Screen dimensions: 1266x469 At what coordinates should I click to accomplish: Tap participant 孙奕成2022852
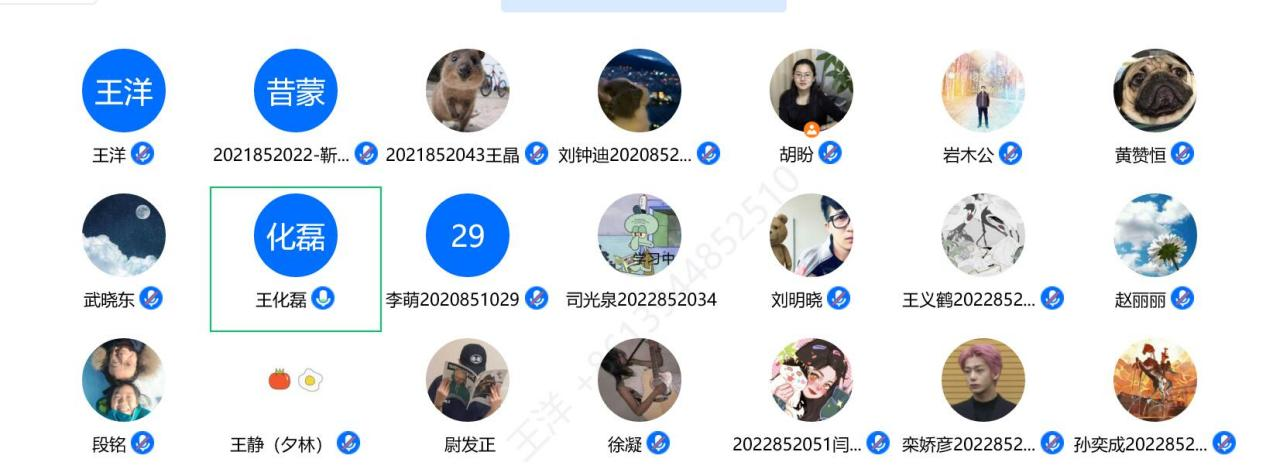coord(1155,380)
